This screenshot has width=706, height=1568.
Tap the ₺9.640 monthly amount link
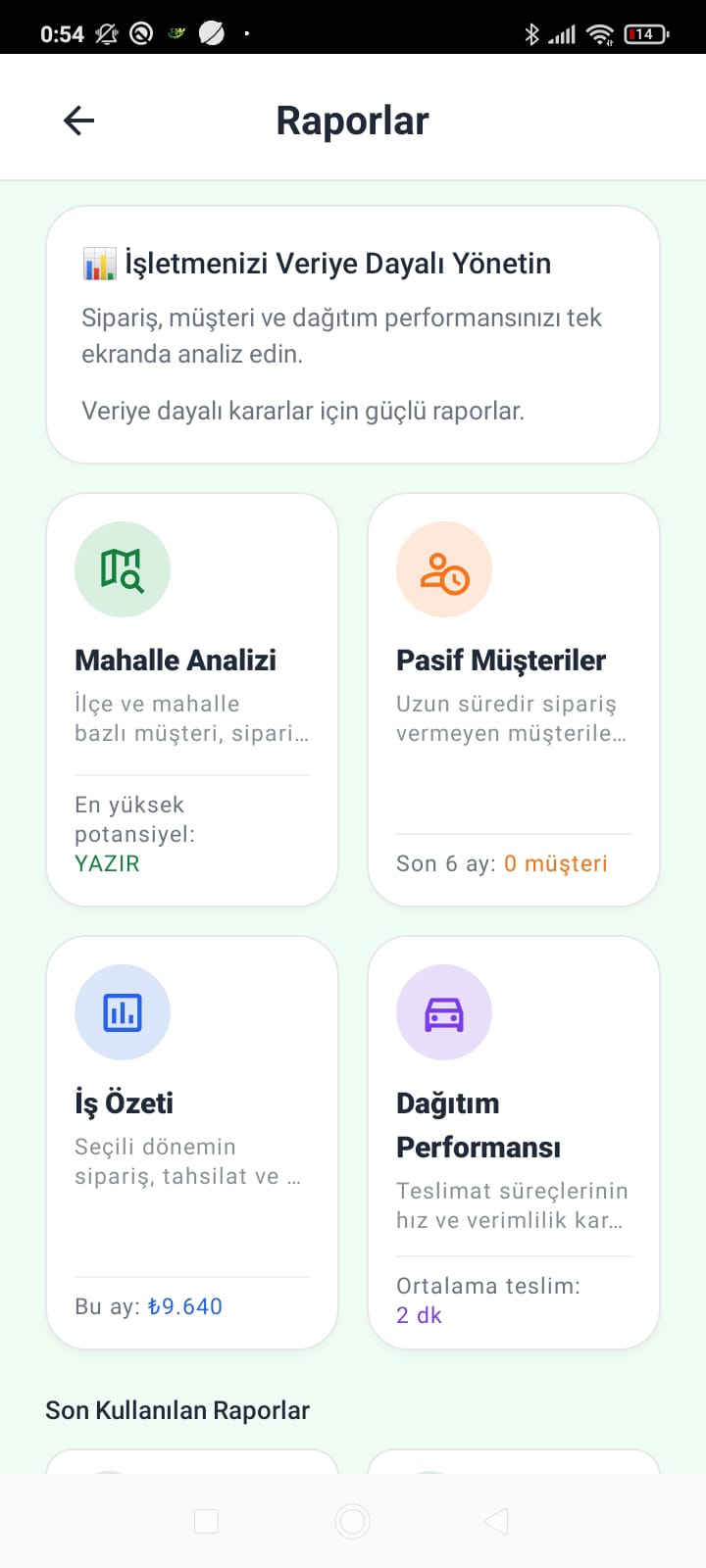tap(186, 1306)
